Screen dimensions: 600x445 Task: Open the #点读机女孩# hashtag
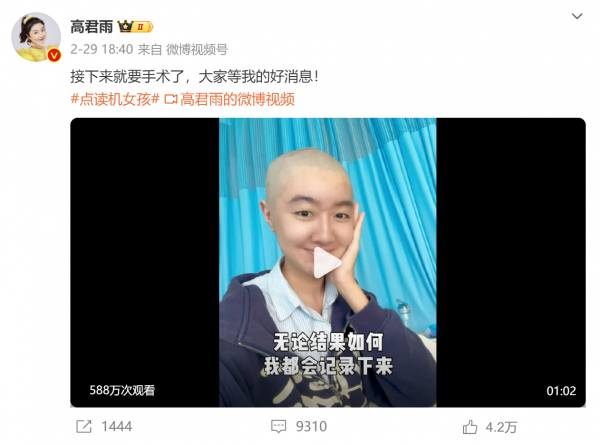coord(115,100)
